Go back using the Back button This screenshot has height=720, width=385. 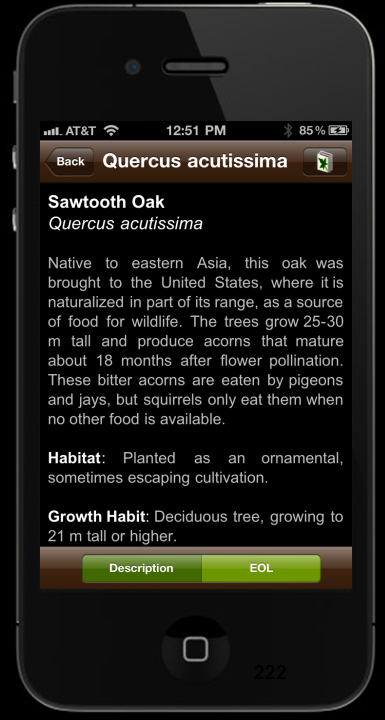(70, 162)
